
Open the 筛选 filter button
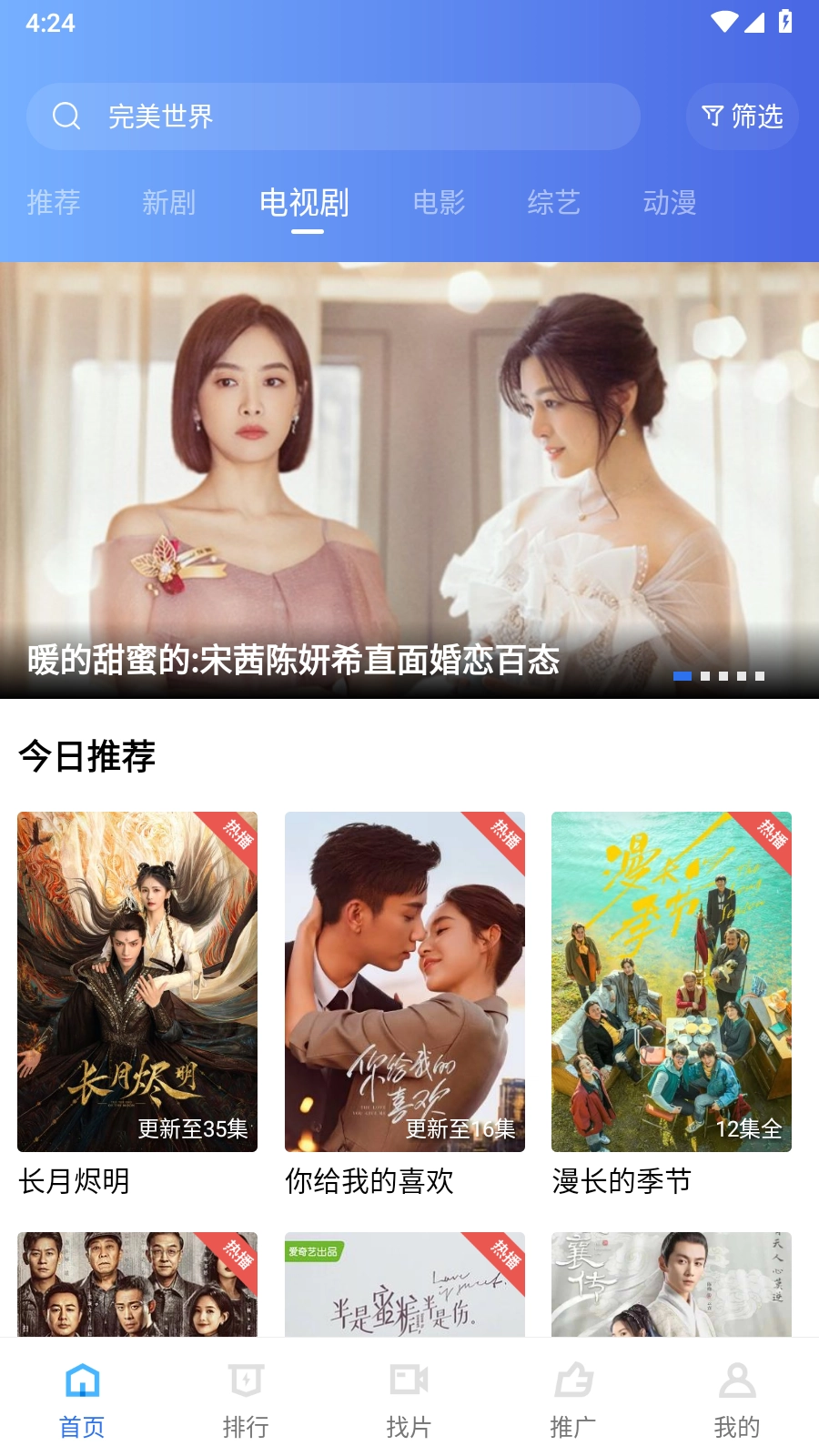point(742,116)
